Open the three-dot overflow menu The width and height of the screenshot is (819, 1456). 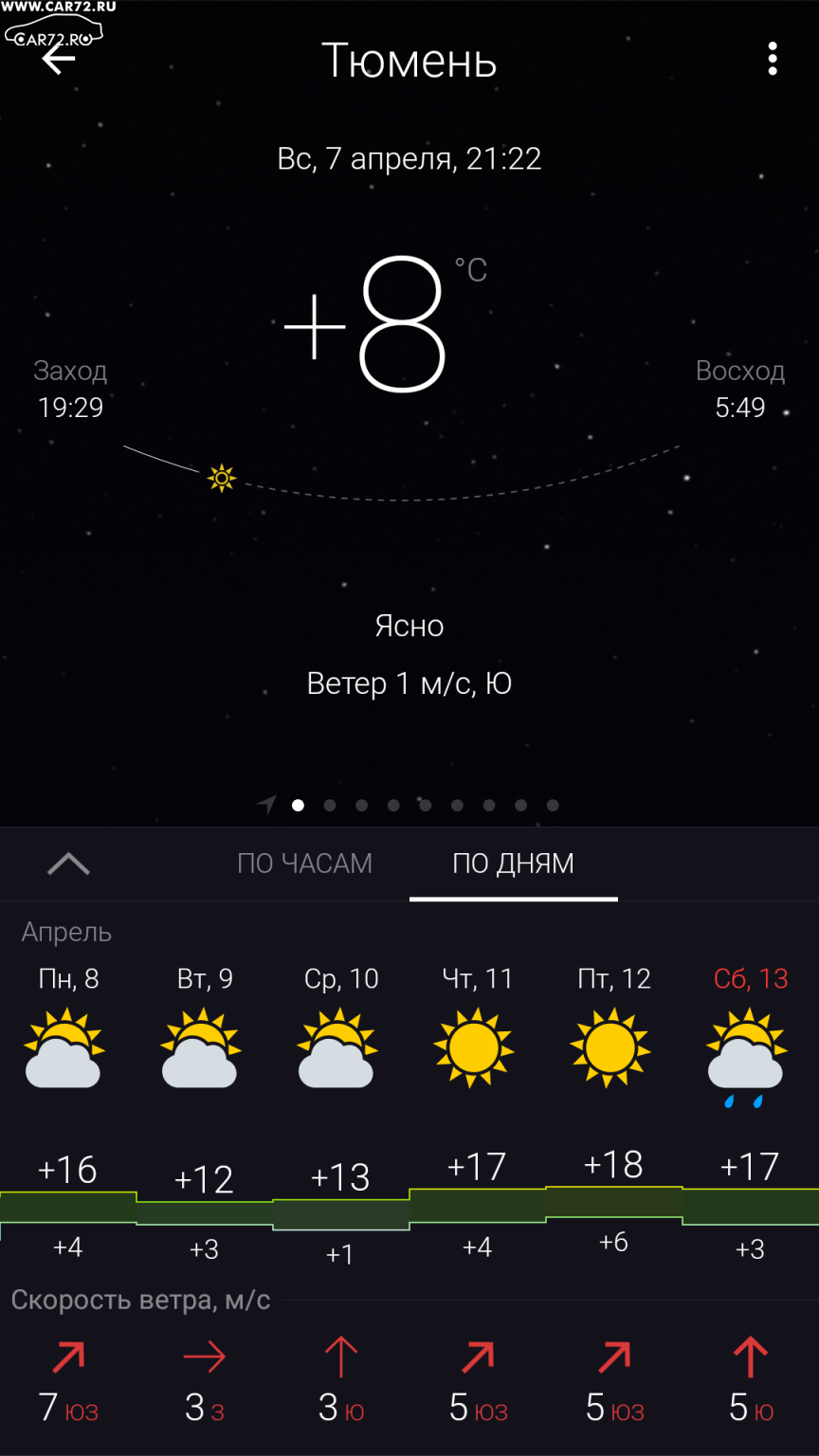(x=773, y=60)
